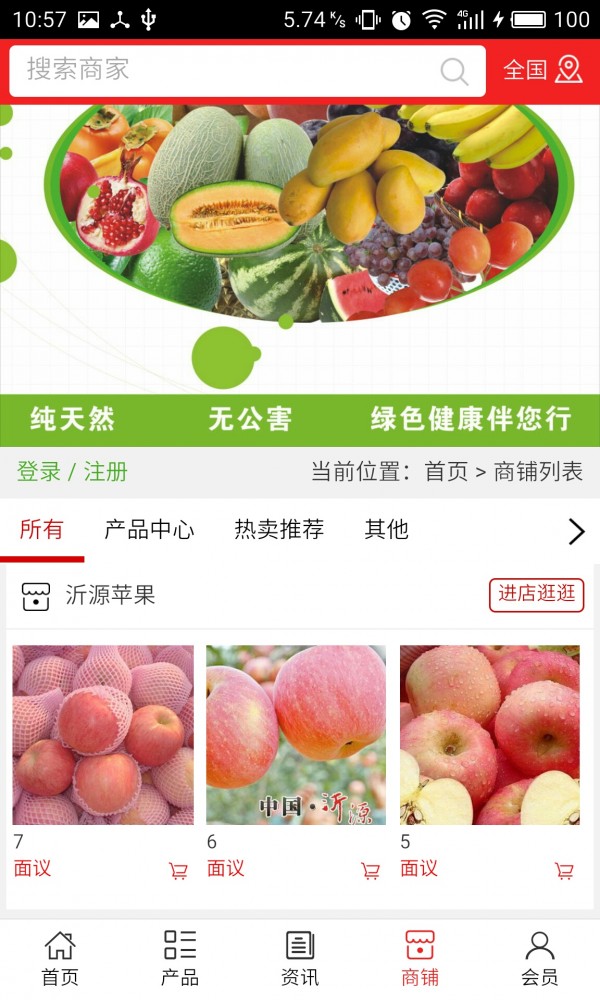The image size is (600, 1000).
Task: Open the 资讯 news tab
Action: tap(300, 959)
